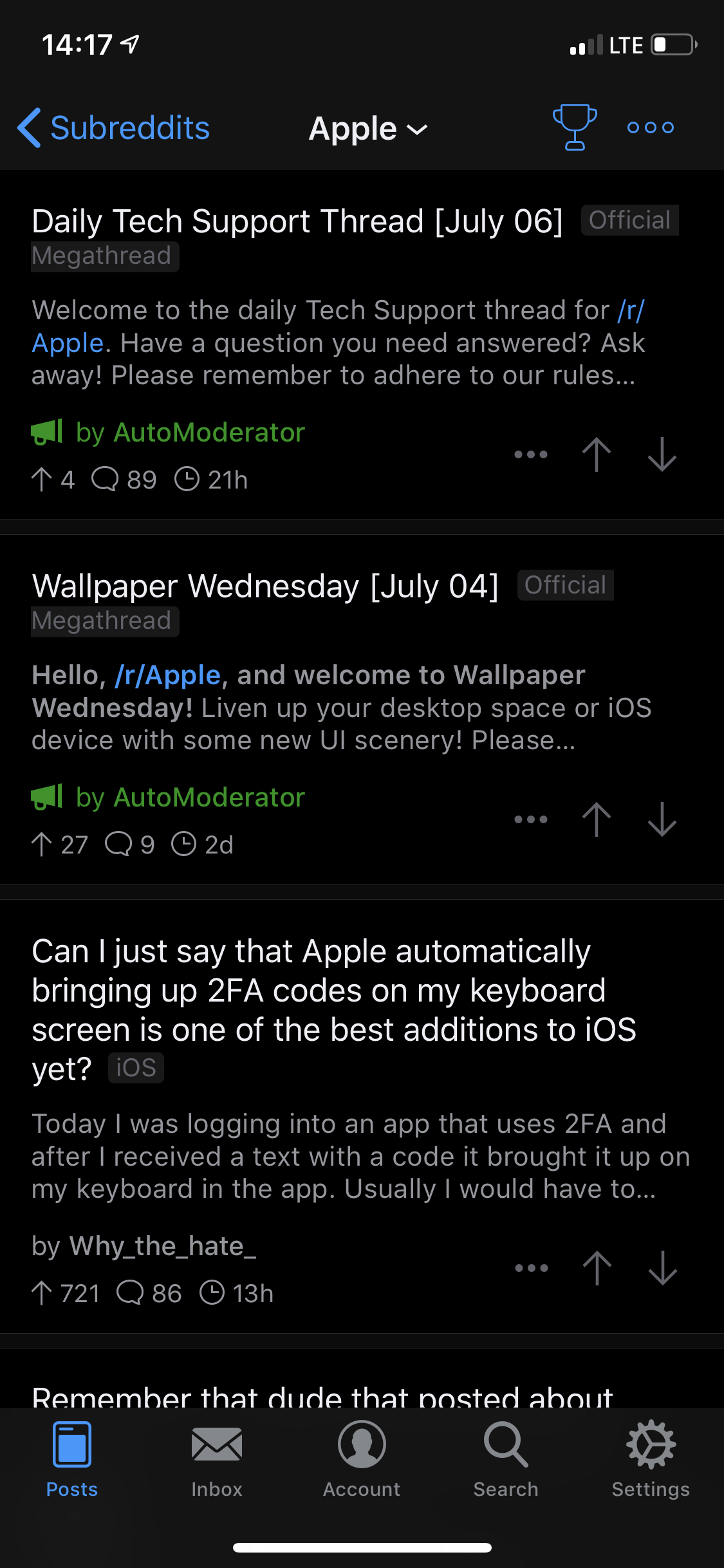Viewport: 724px width, 1568px height.
Task: Switch to the Account tab
Action: pos(362,1459)
